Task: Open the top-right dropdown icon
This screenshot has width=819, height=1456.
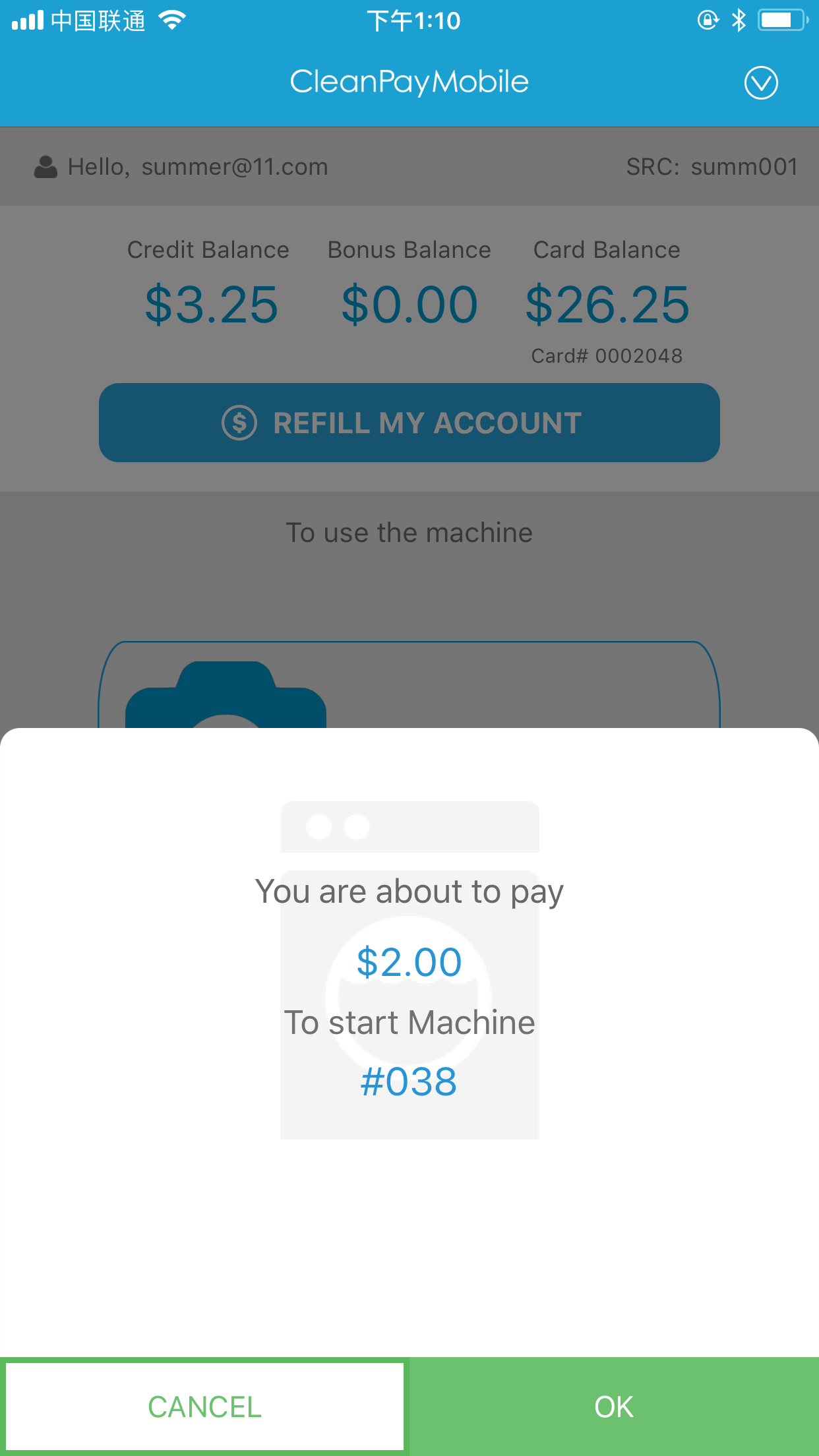Action: [x=761, y=82]
